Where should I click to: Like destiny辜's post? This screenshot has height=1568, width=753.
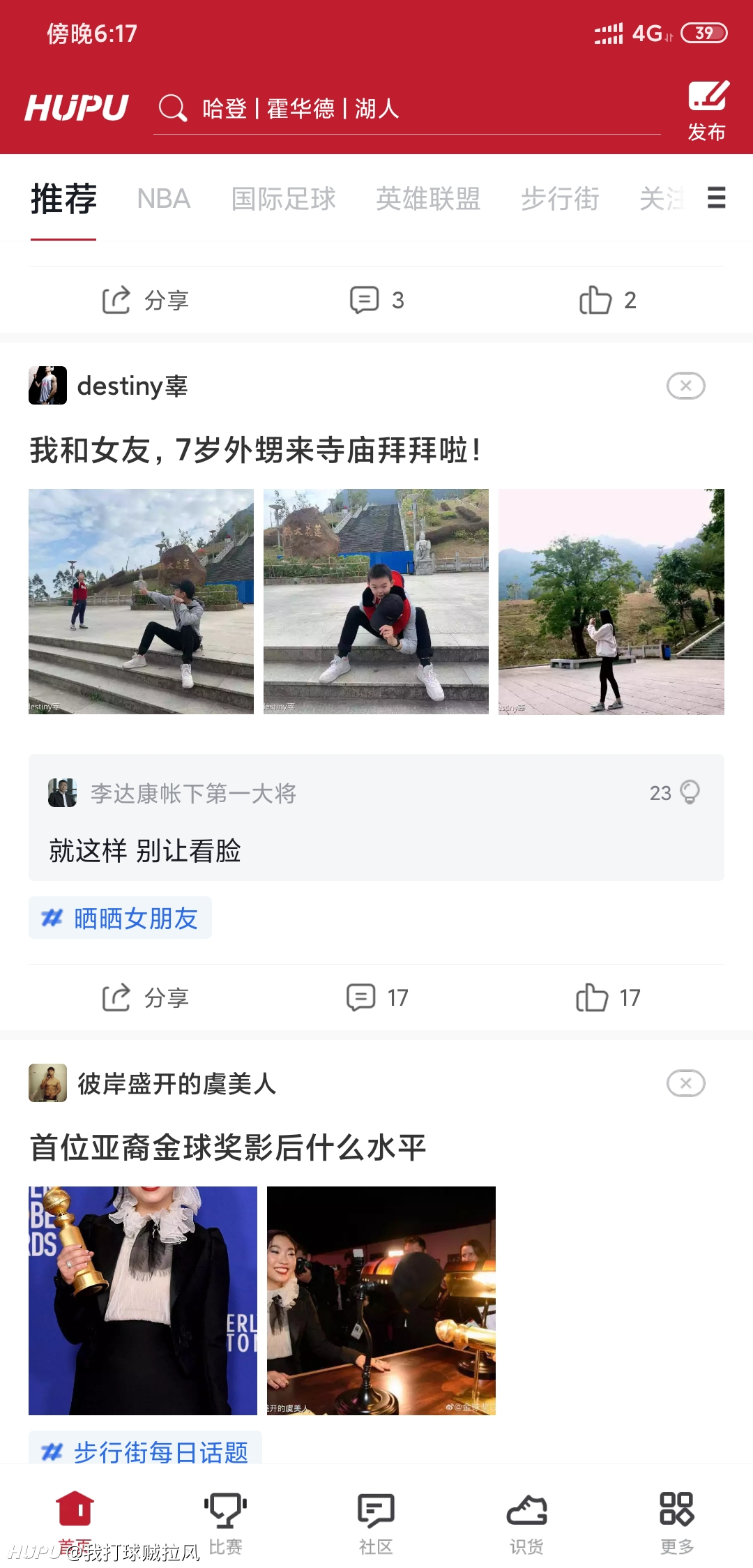tap(607, 997)
